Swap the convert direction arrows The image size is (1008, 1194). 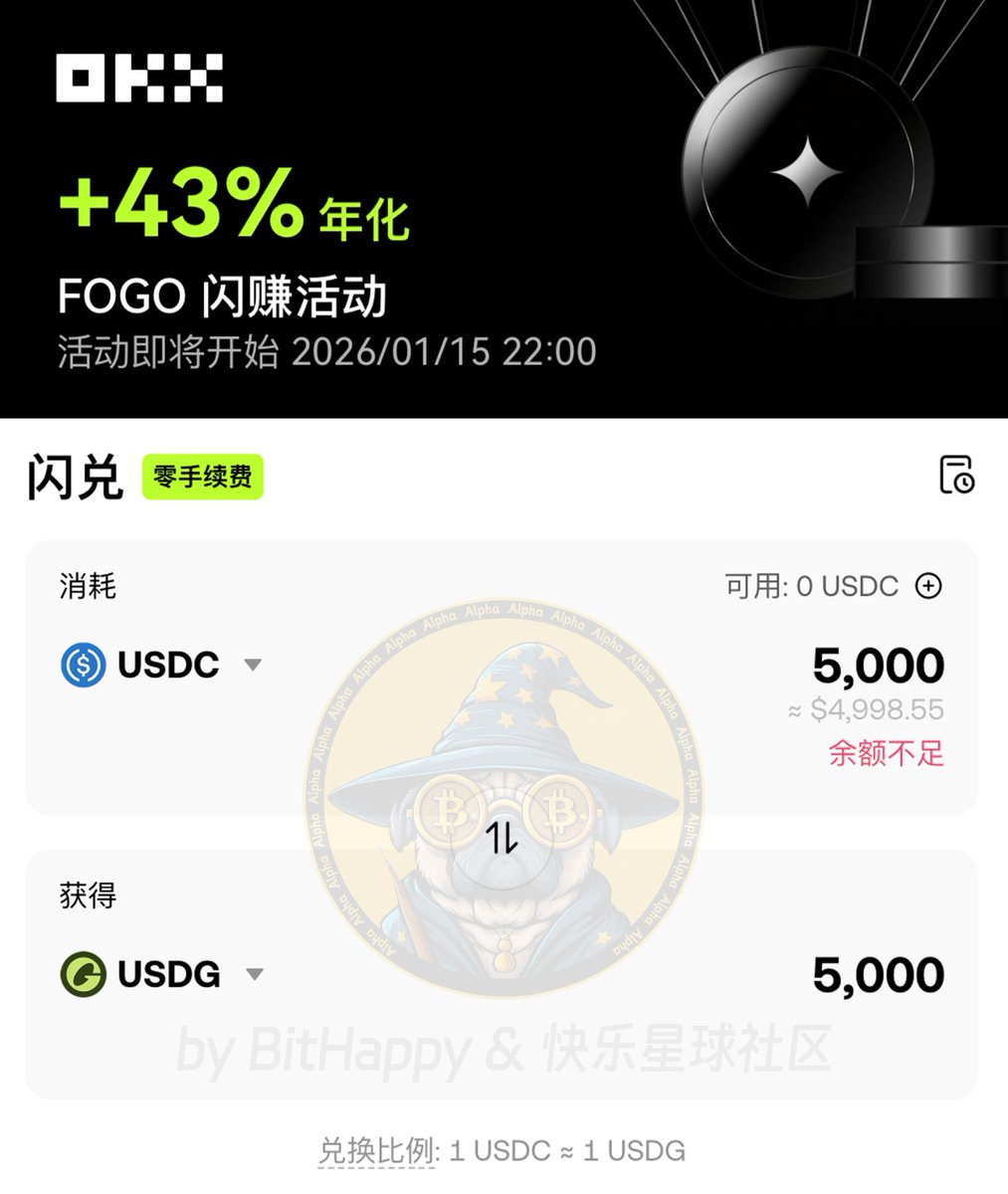pyautogui.click(x=502, y=839)
